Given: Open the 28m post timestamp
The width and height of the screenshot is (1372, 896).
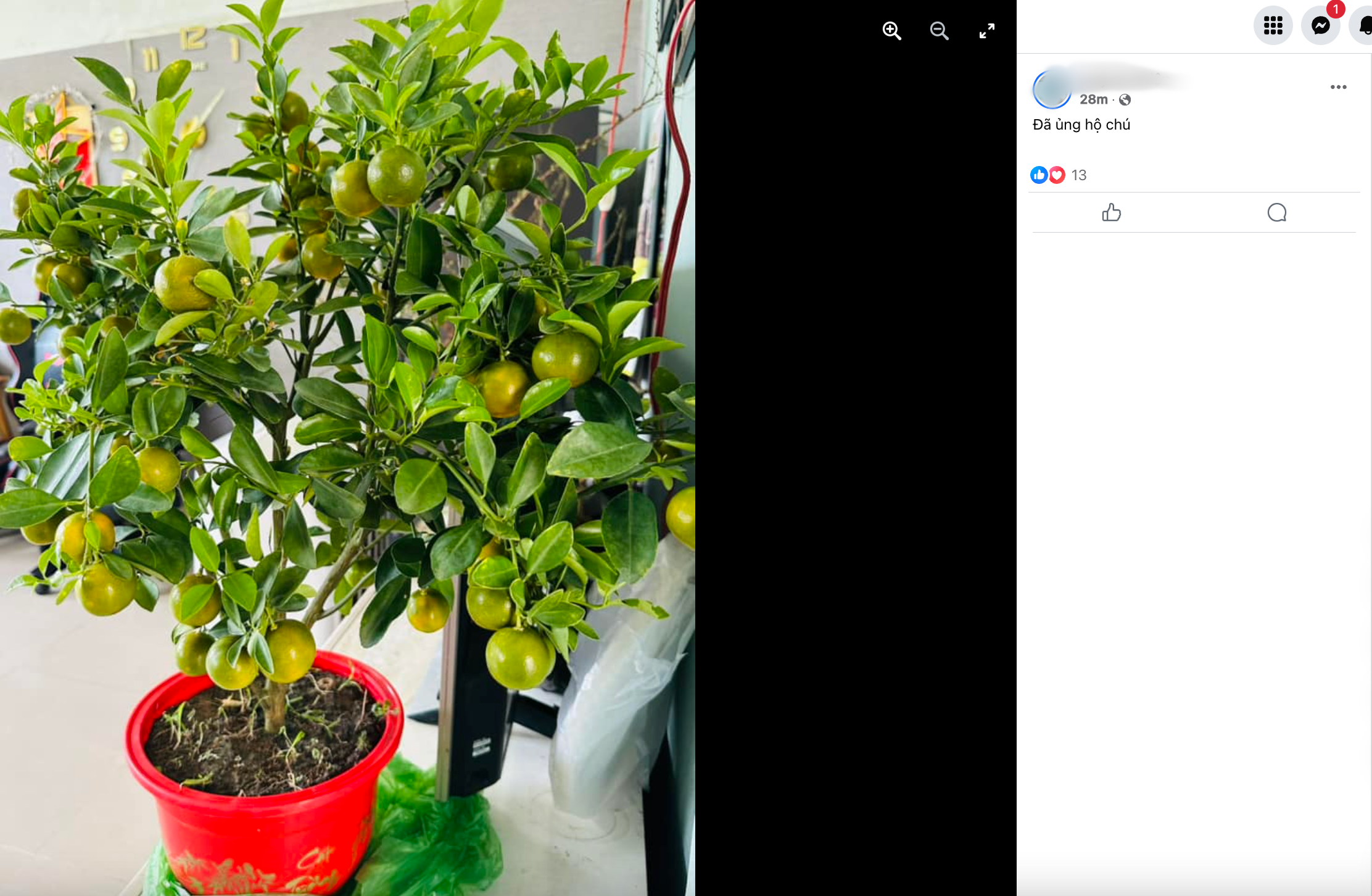Looking at the screenshot, I should pos(1093,99).
